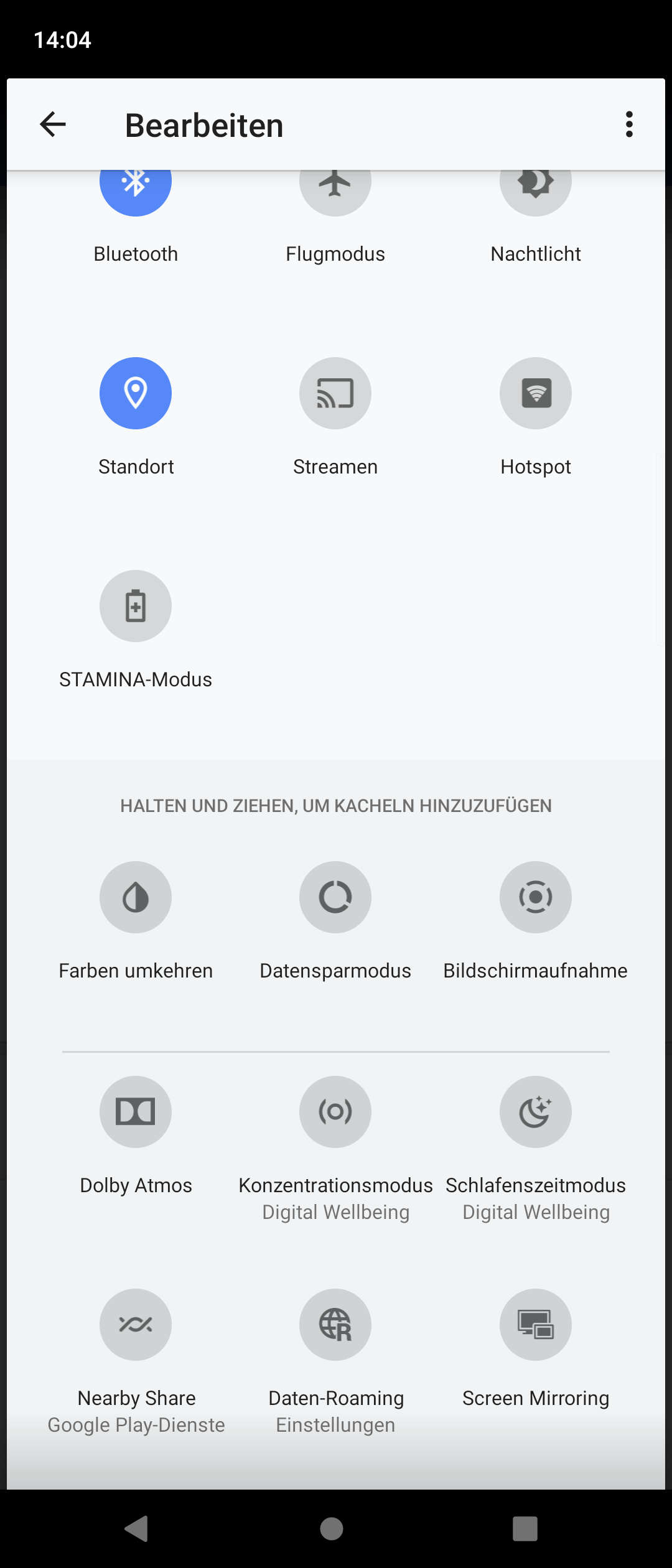Tap the Standort tile
The height and width of the screenshot is (1568, 672).
[x=136, y=393]
